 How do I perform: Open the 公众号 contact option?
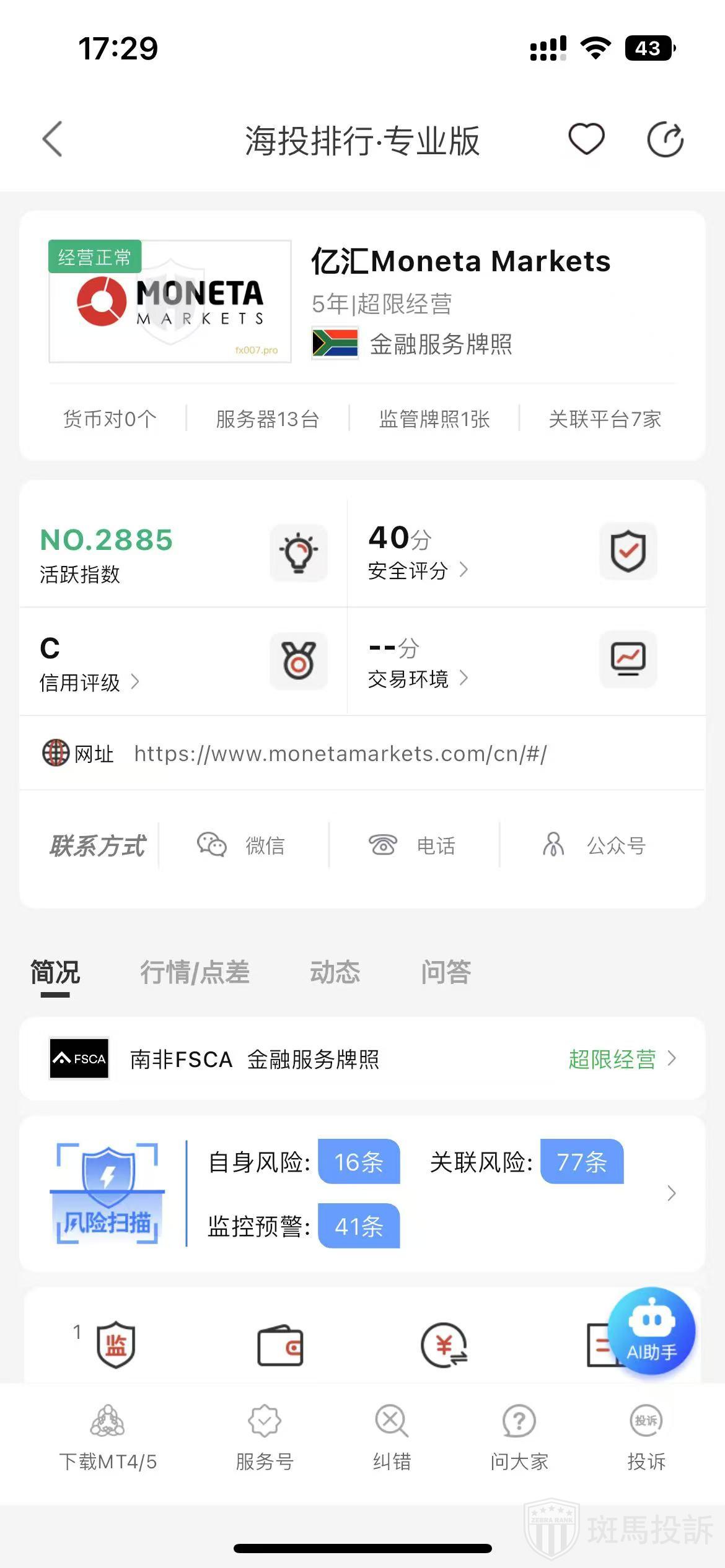click(x=594, y=845)
